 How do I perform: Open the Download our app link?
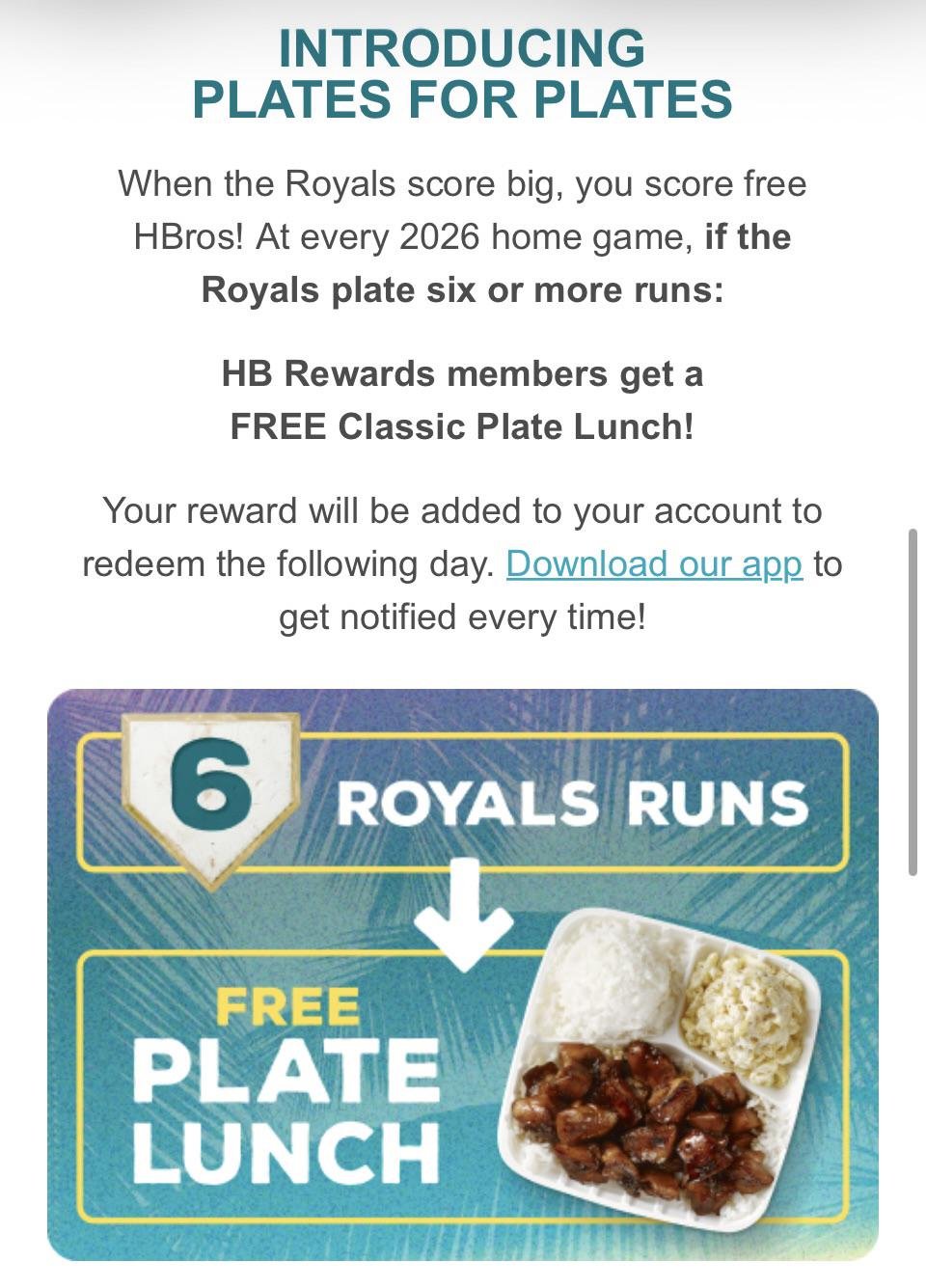pos(654,564)
